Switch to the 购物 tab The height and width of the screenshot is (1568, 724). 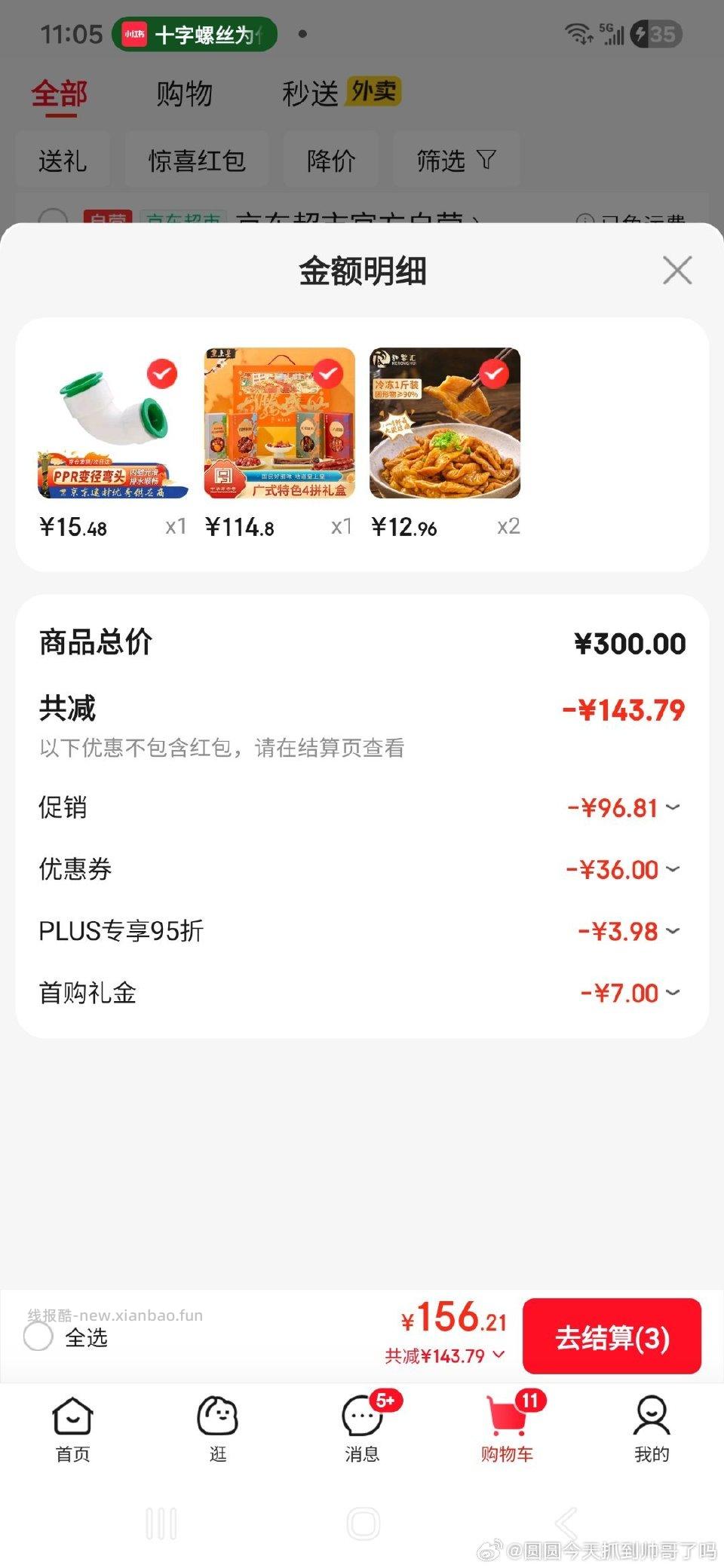coord(183,92)
